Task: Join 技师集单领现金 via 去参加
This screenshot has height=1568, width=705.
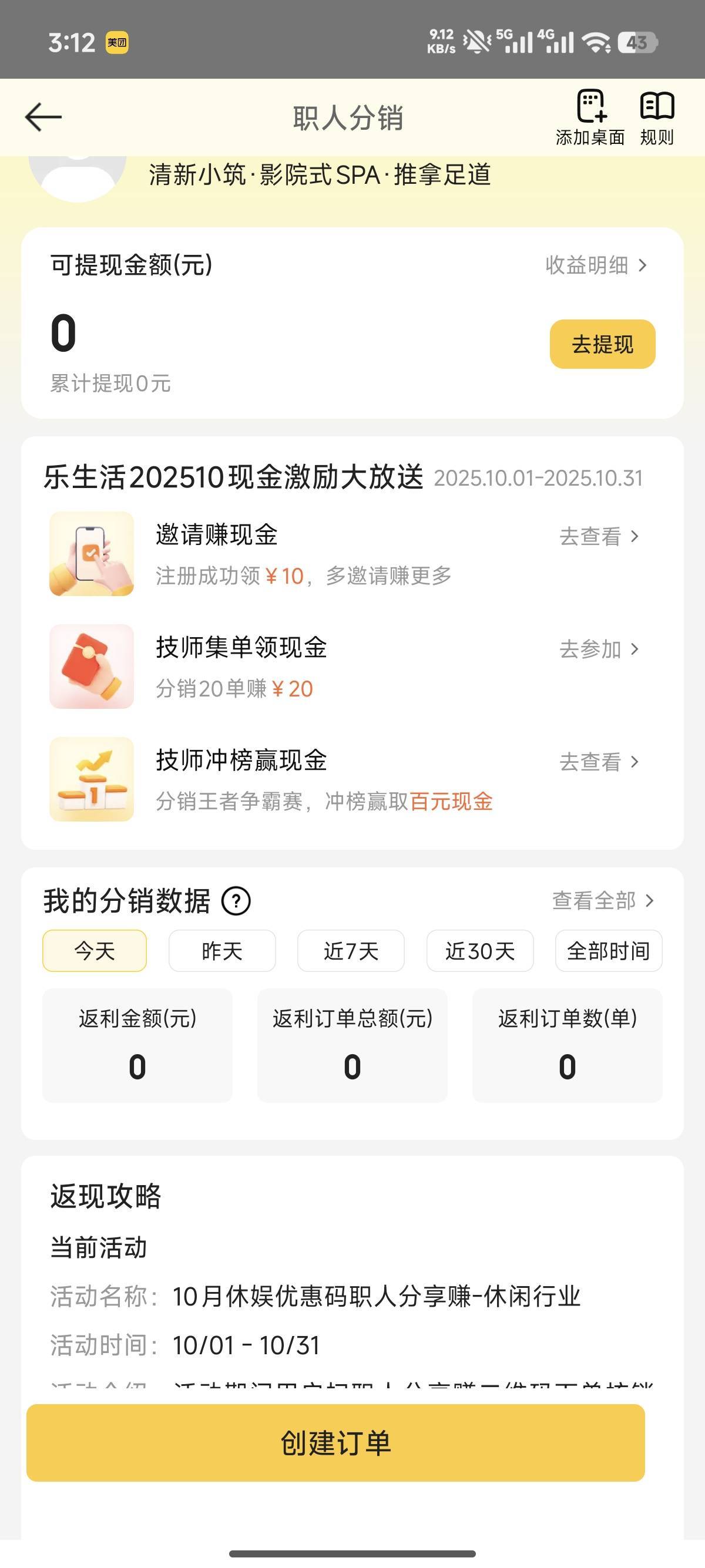Action: point(599,650)
